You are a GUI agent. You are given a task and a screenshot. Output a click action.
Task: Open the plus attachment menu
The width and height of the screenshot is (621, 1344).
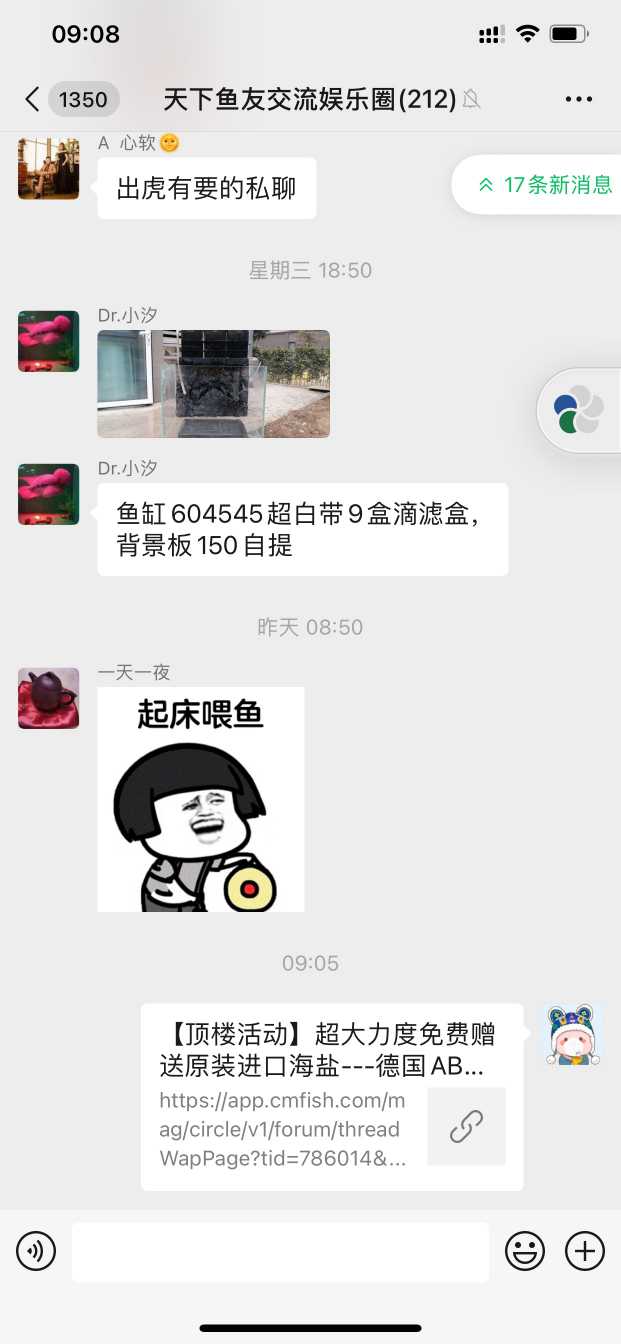pyautogui.click(x=585, y=1251)
